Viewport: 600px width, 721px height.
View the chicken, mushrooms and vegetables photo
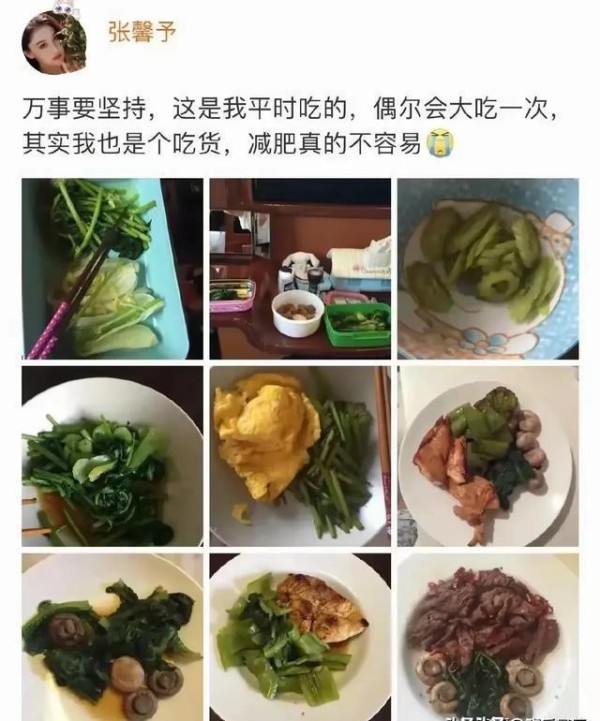(487, 456)
